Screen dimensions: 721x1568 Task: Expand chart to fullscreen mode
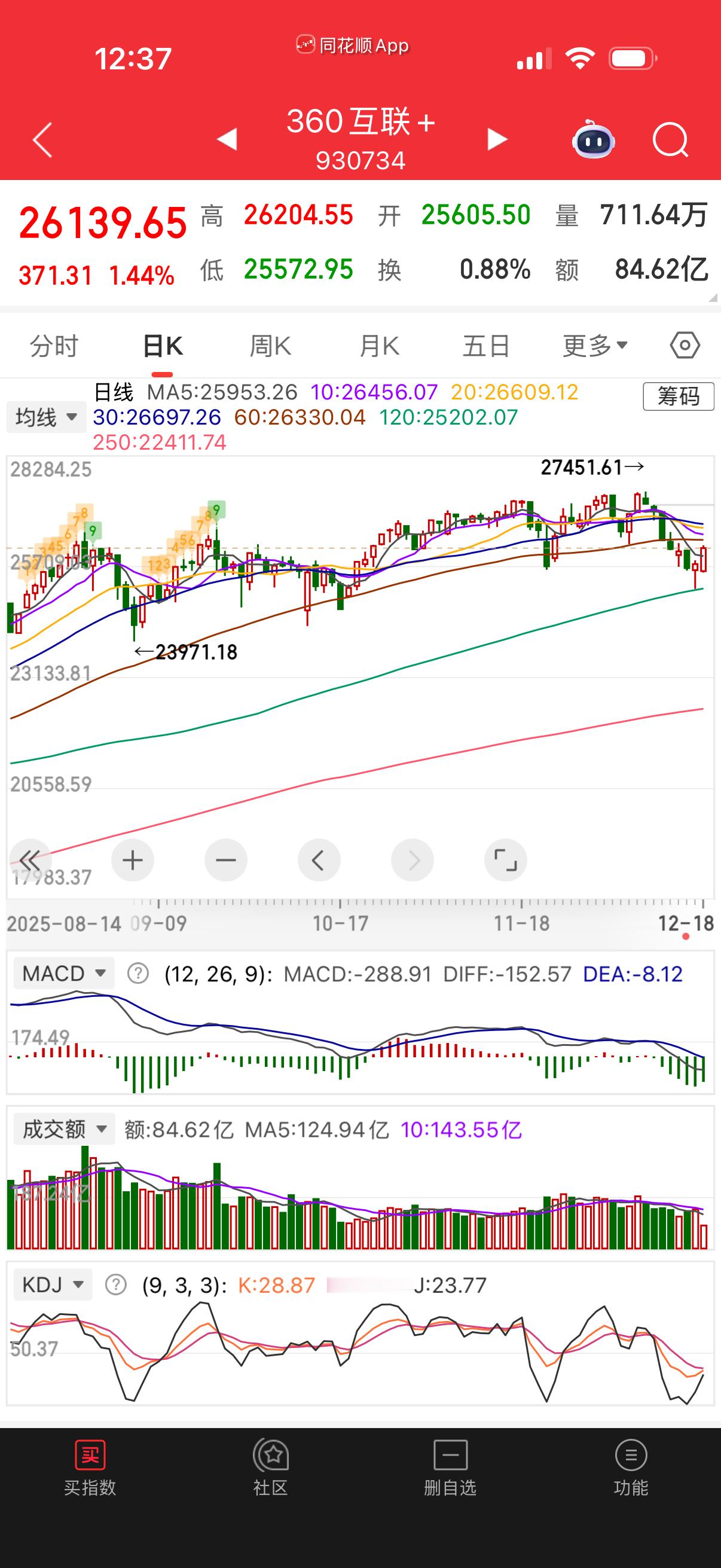[x=505, y=860]
